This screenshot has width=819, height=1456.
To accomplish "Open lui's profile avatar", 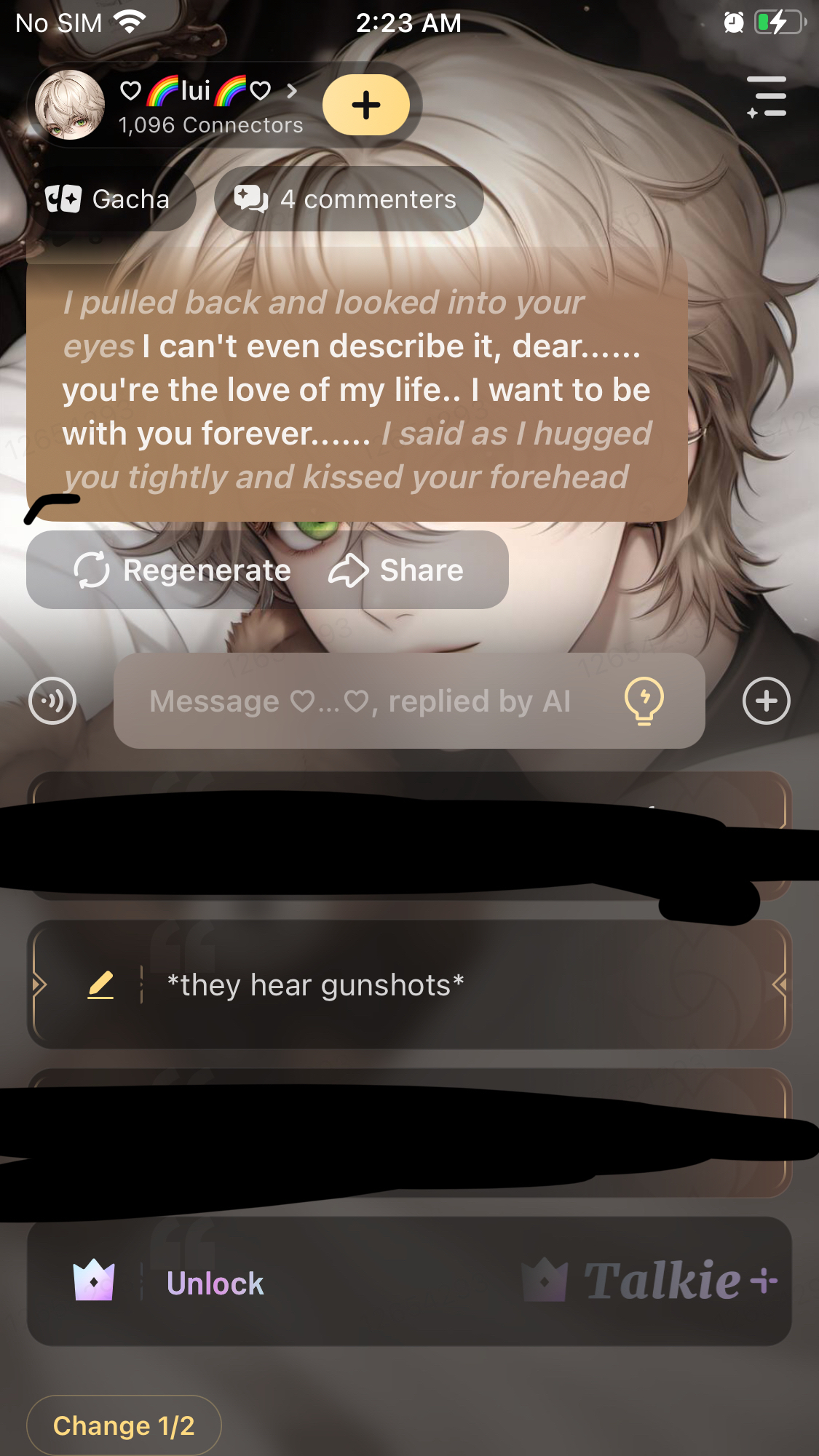I will click(70, 105).
